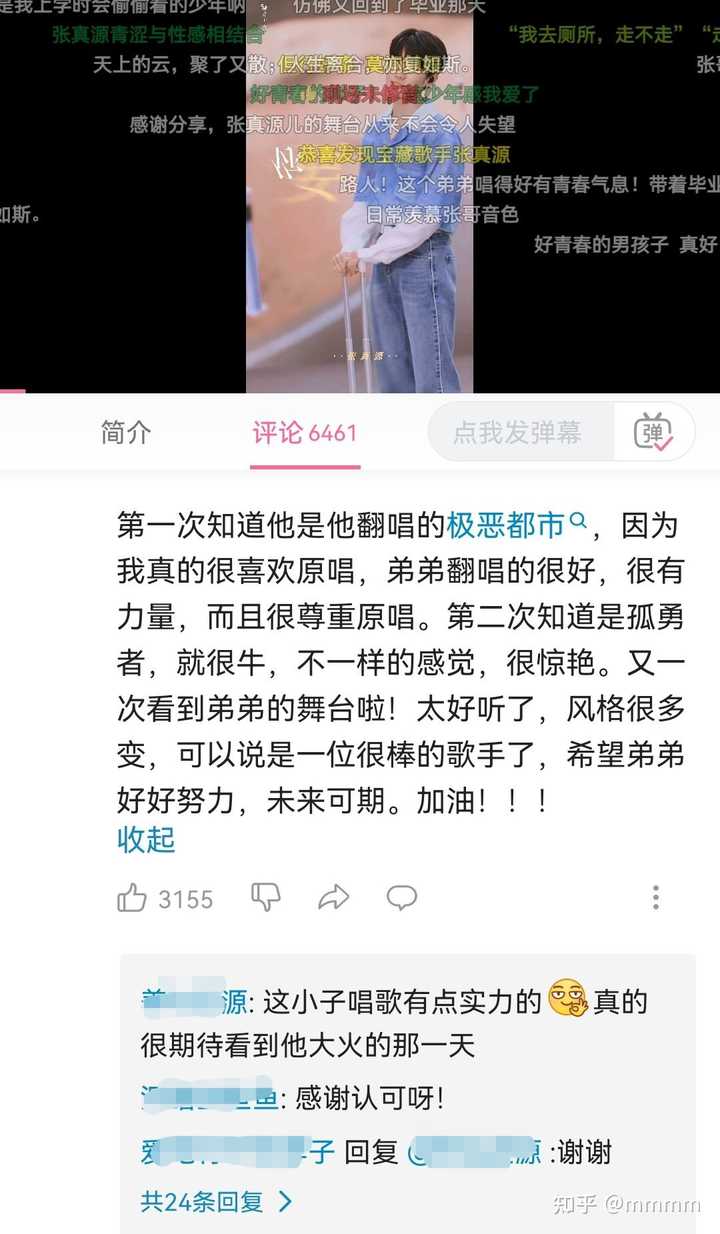
Task: Share the comment via arrow icon
Action: click(333, 897)
